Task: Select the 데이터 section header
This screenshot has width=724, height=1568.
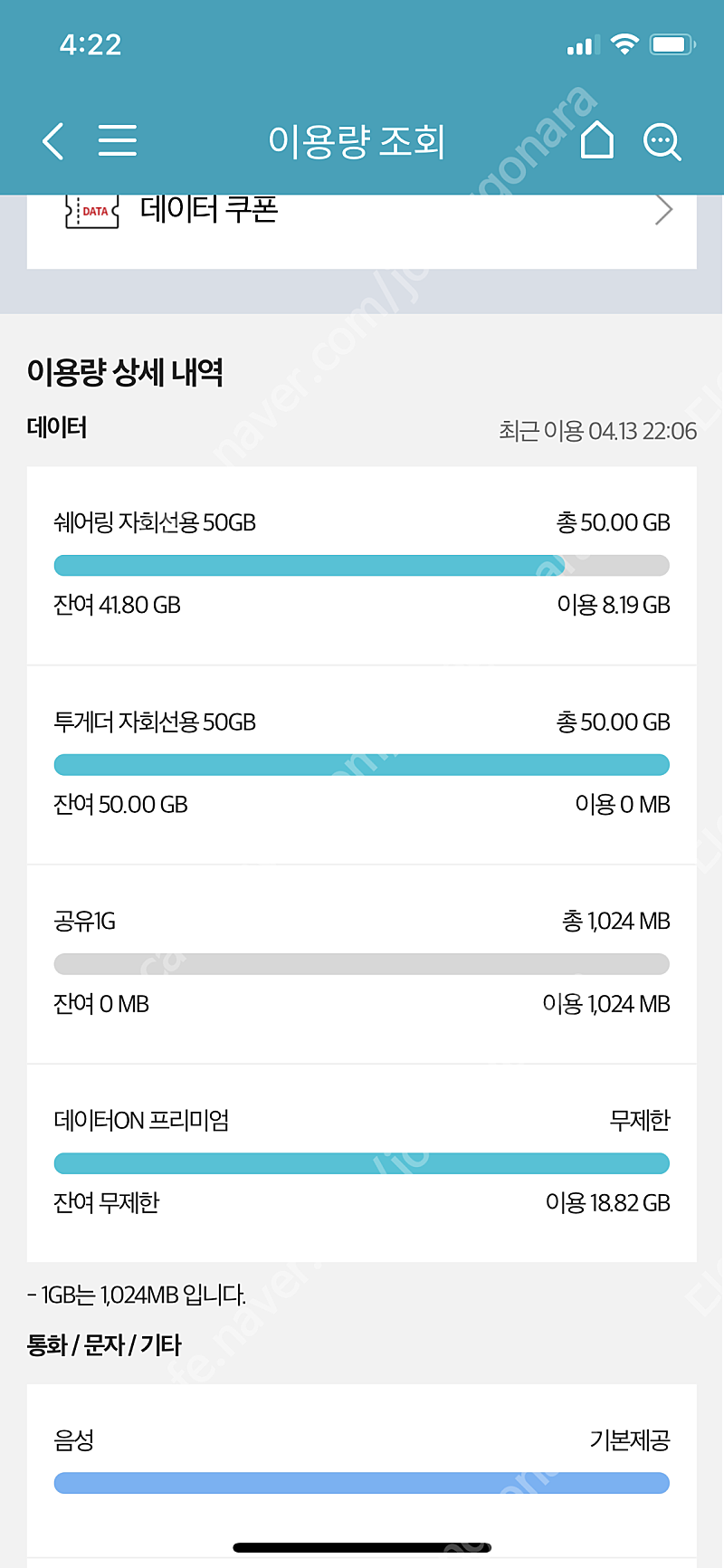Action: pyautogui.click(x=56, y=426)
